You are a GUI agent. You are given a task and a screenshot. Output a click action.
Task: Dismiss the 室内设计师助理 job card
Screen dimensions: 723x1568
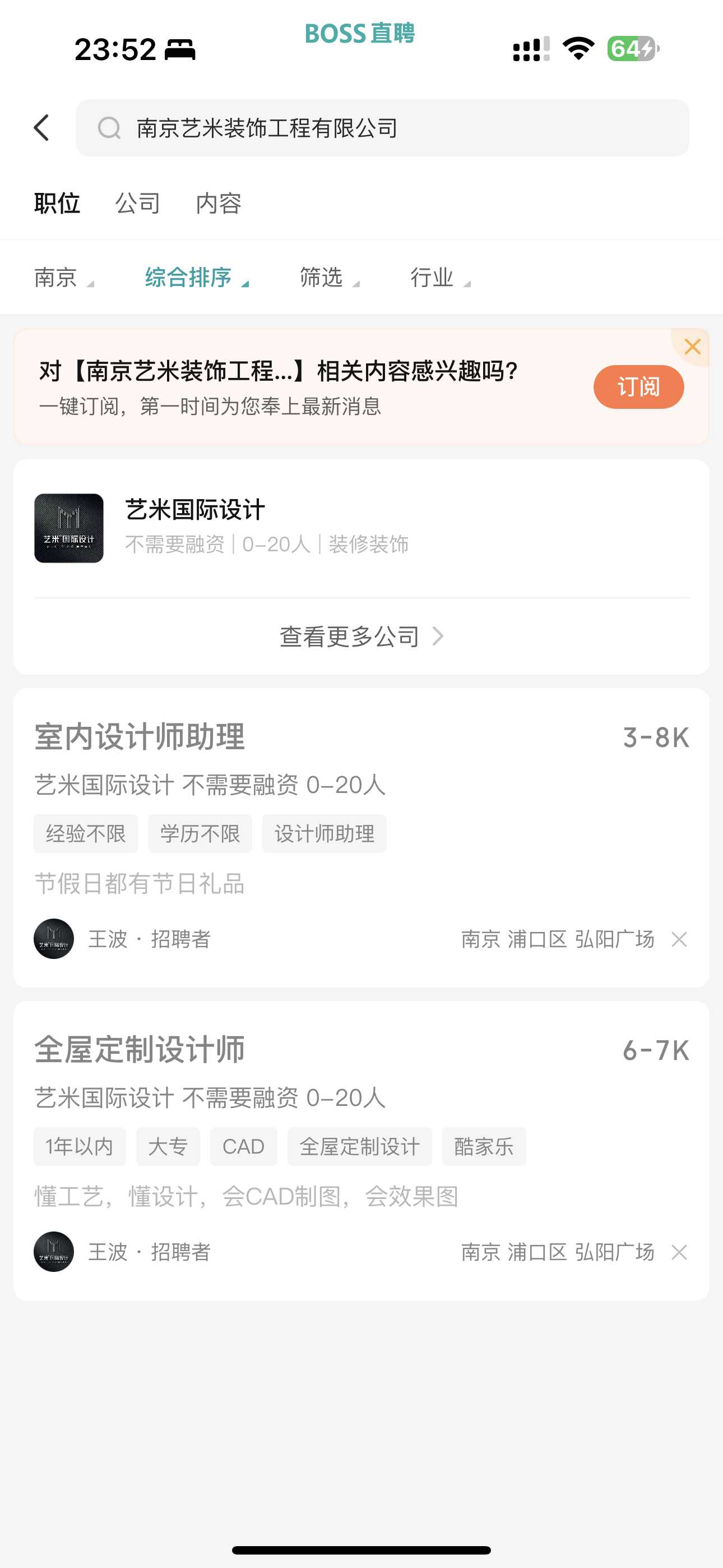679,939
